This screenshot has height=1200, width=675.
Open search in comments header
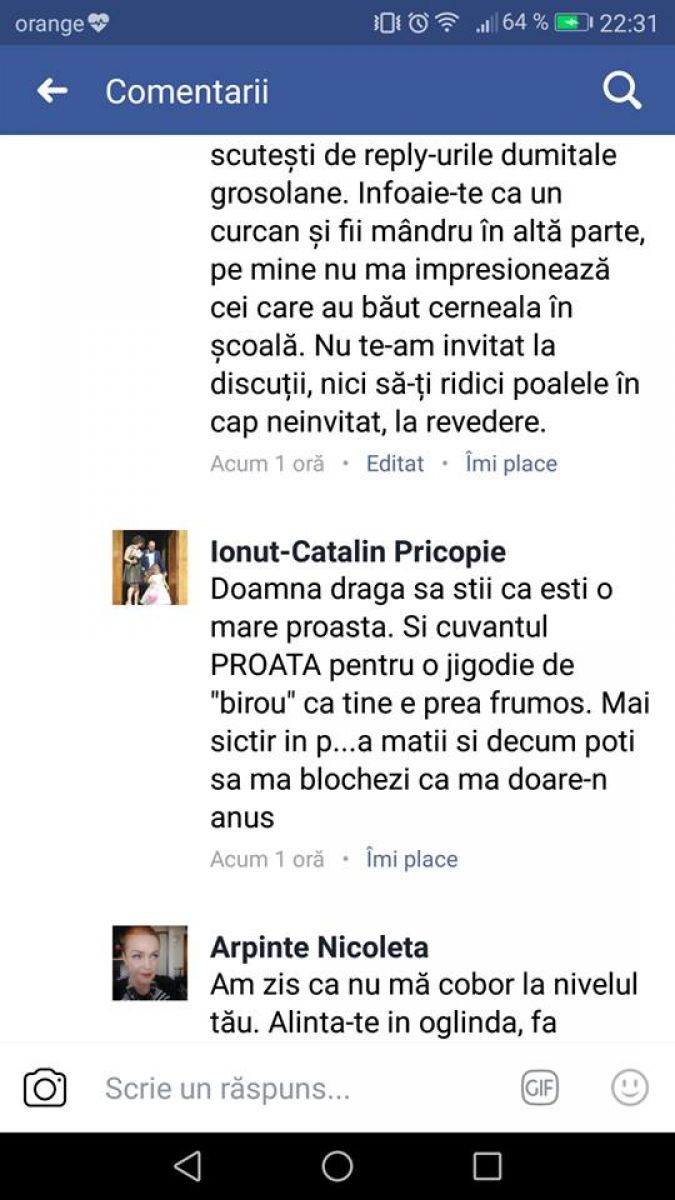621,91
